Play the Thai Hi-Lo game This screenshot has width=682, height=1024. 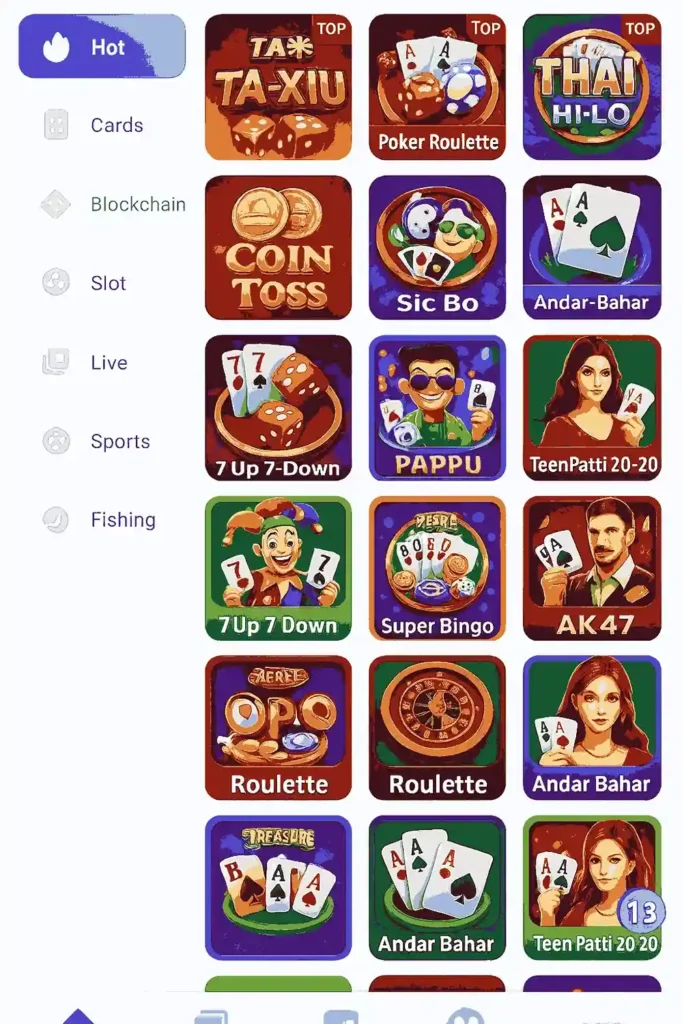click(591, 87)
